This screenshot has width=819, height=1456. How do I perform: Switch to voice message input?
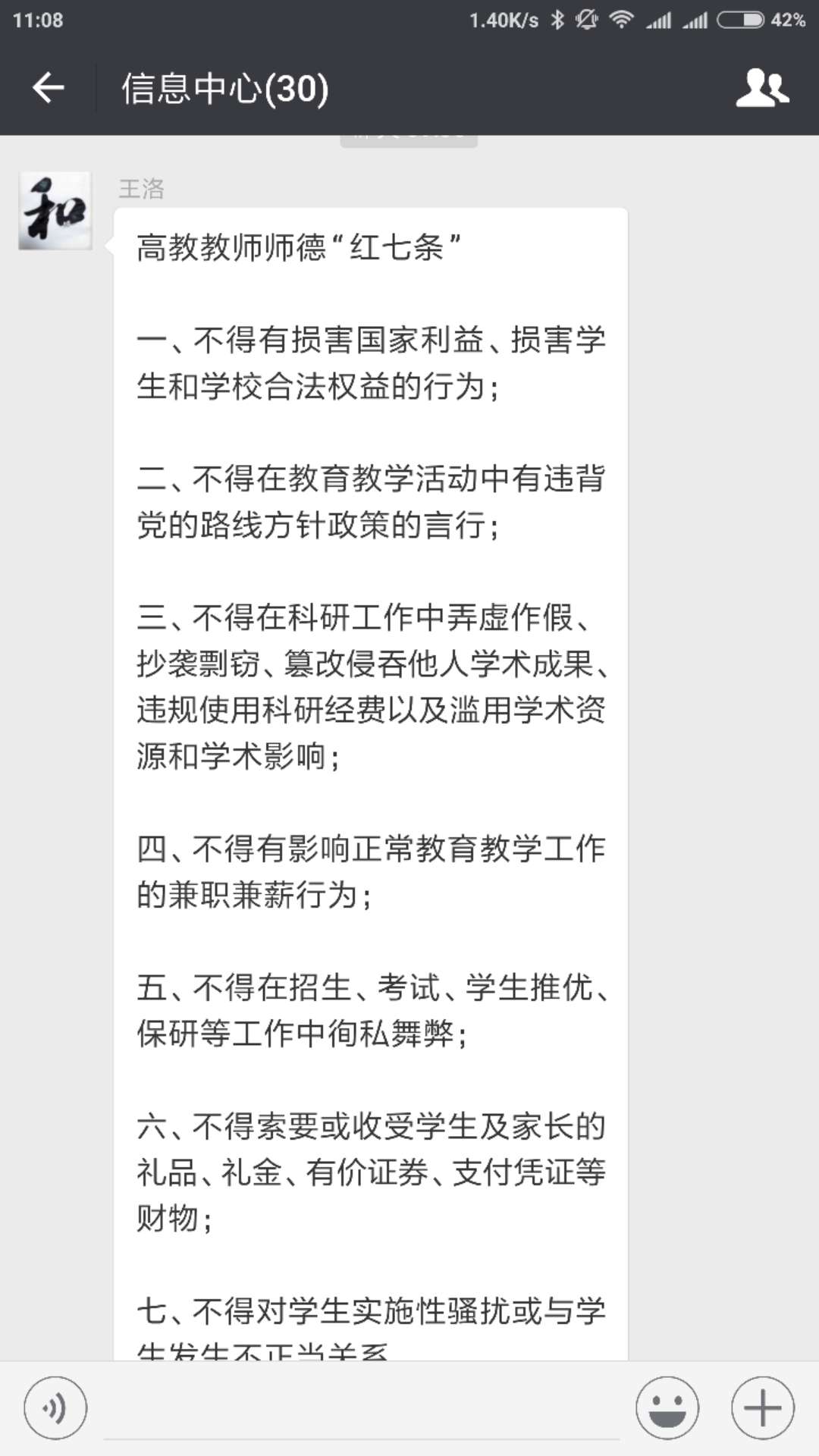click(55, 1408)
